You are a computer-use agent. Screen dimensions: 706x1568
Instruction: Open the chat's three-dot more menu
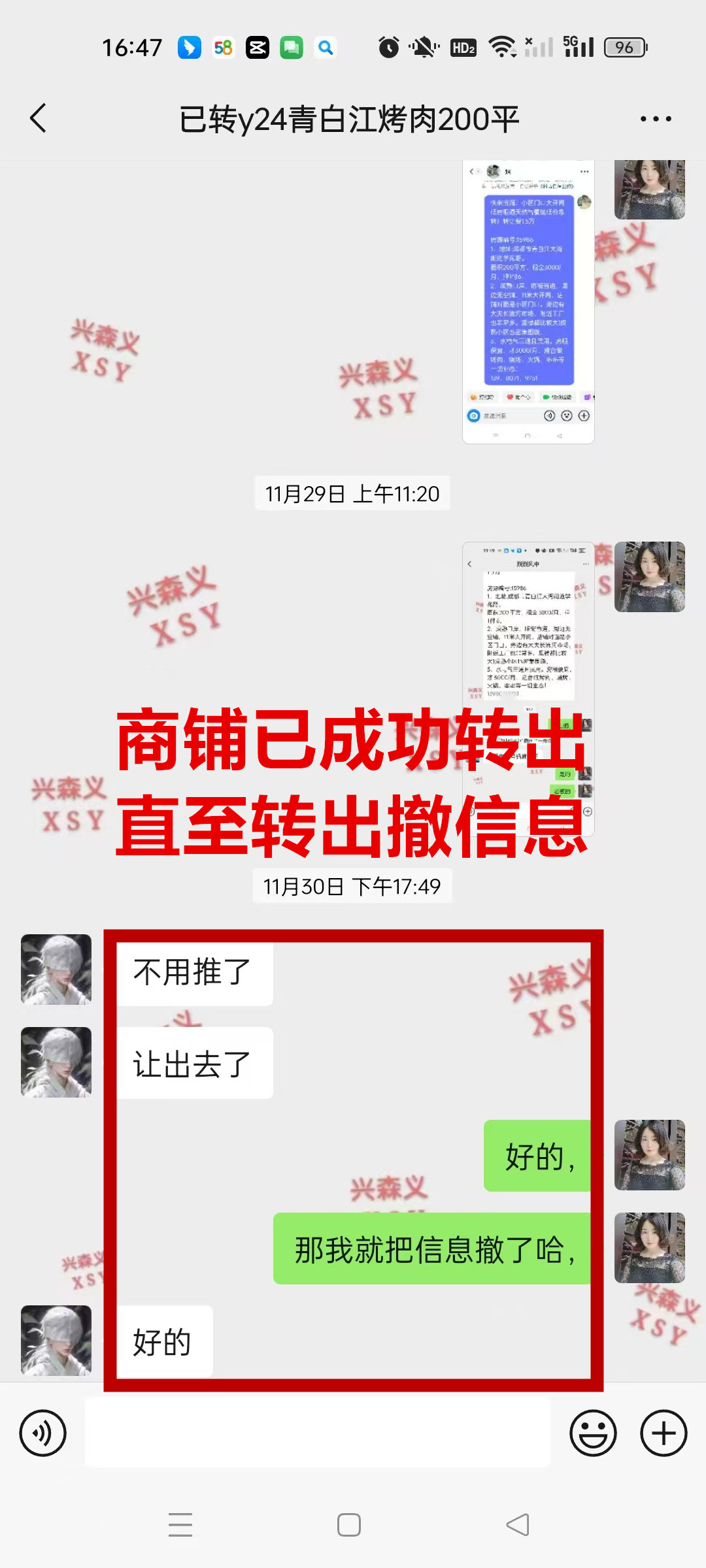click(x=655, y=119)
